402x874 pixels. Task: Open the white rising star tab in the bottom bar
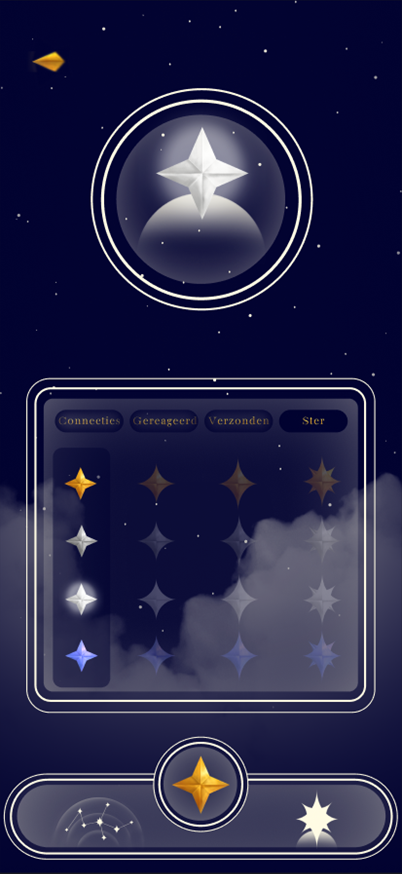(x=316, y=820)
